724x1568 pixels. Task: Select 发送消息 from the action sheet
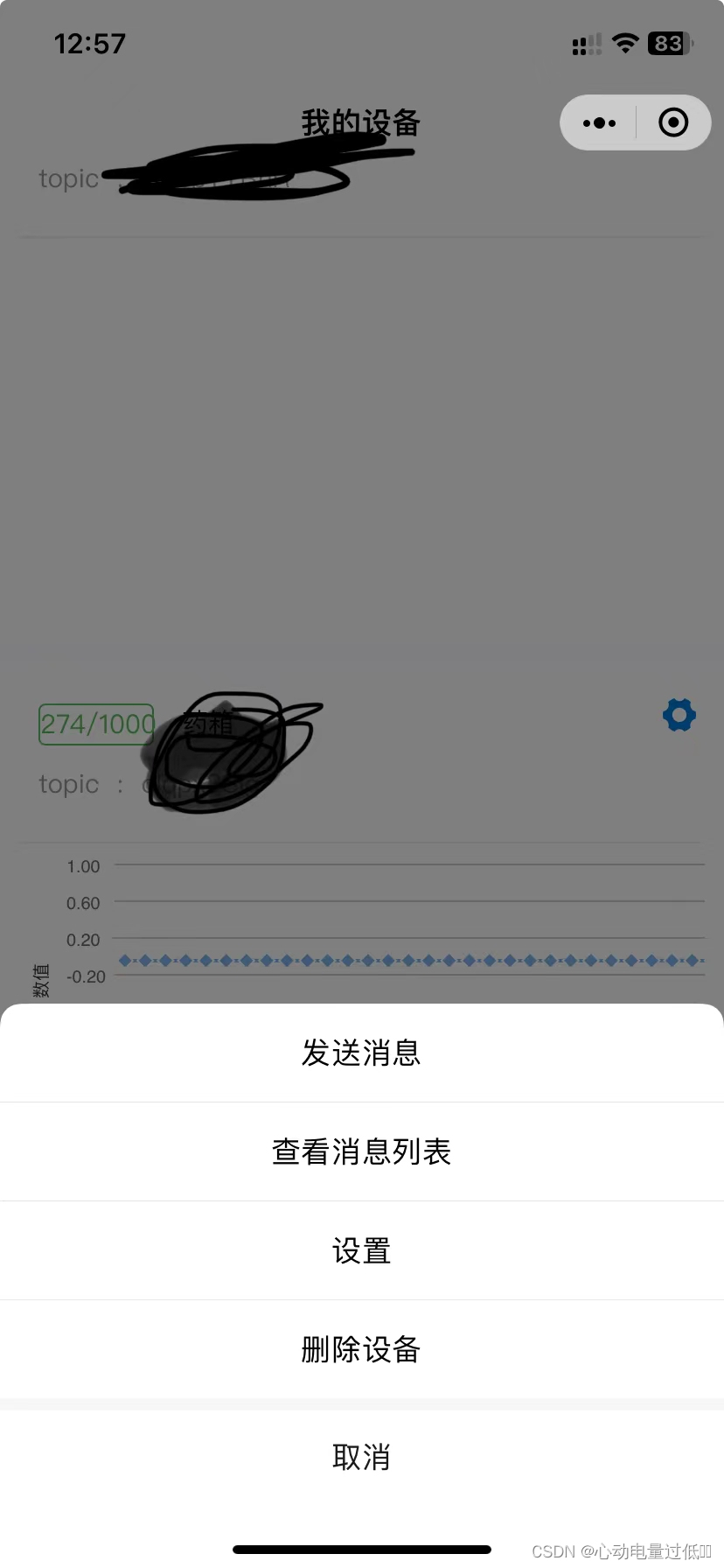[x=362, y=1053]
